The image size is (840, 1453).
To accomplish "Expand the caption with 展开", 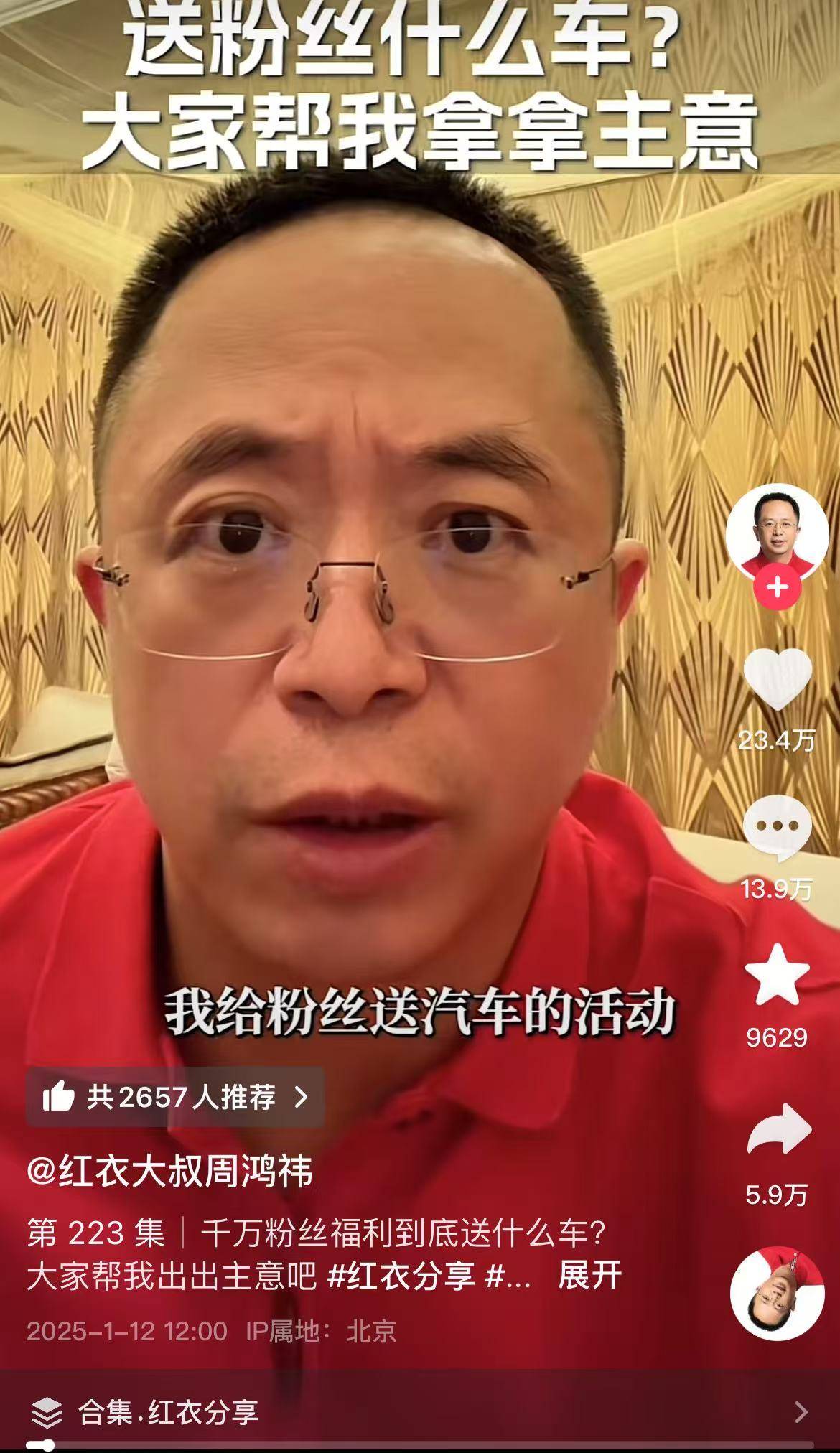I will tap(589, 1275).
